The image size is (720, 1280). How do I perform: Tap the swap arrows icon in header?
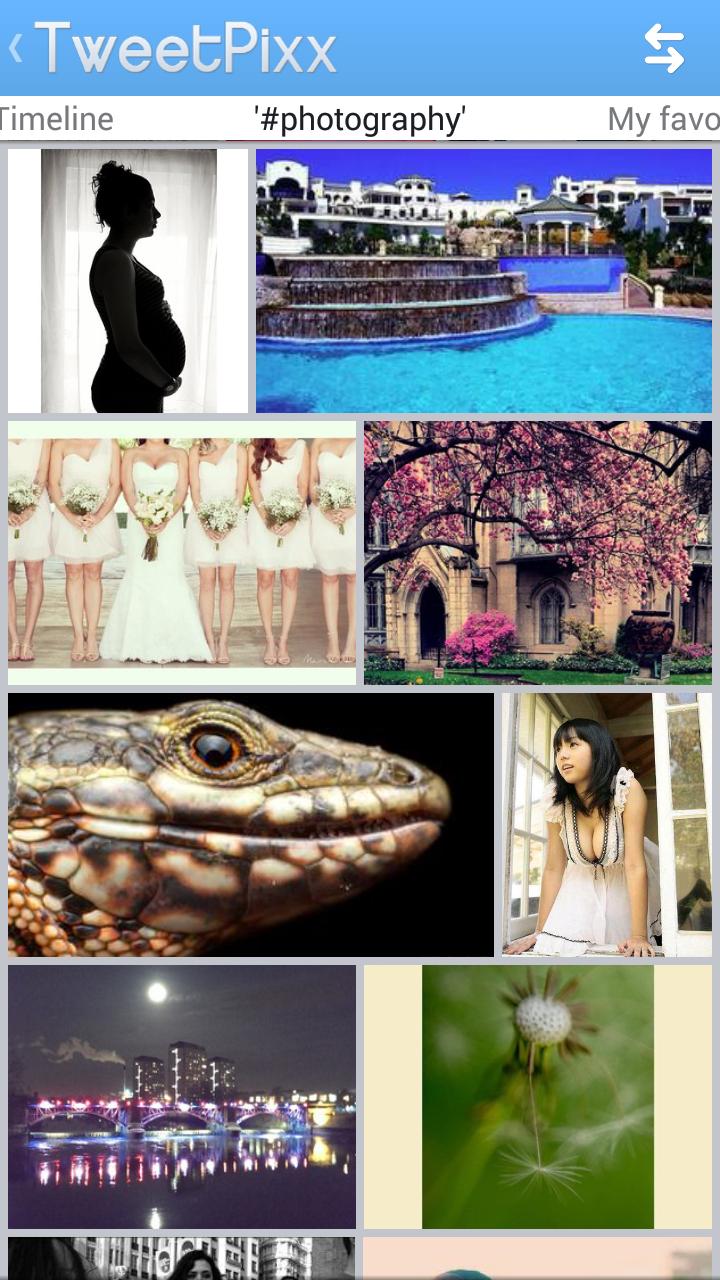[664, 49]
